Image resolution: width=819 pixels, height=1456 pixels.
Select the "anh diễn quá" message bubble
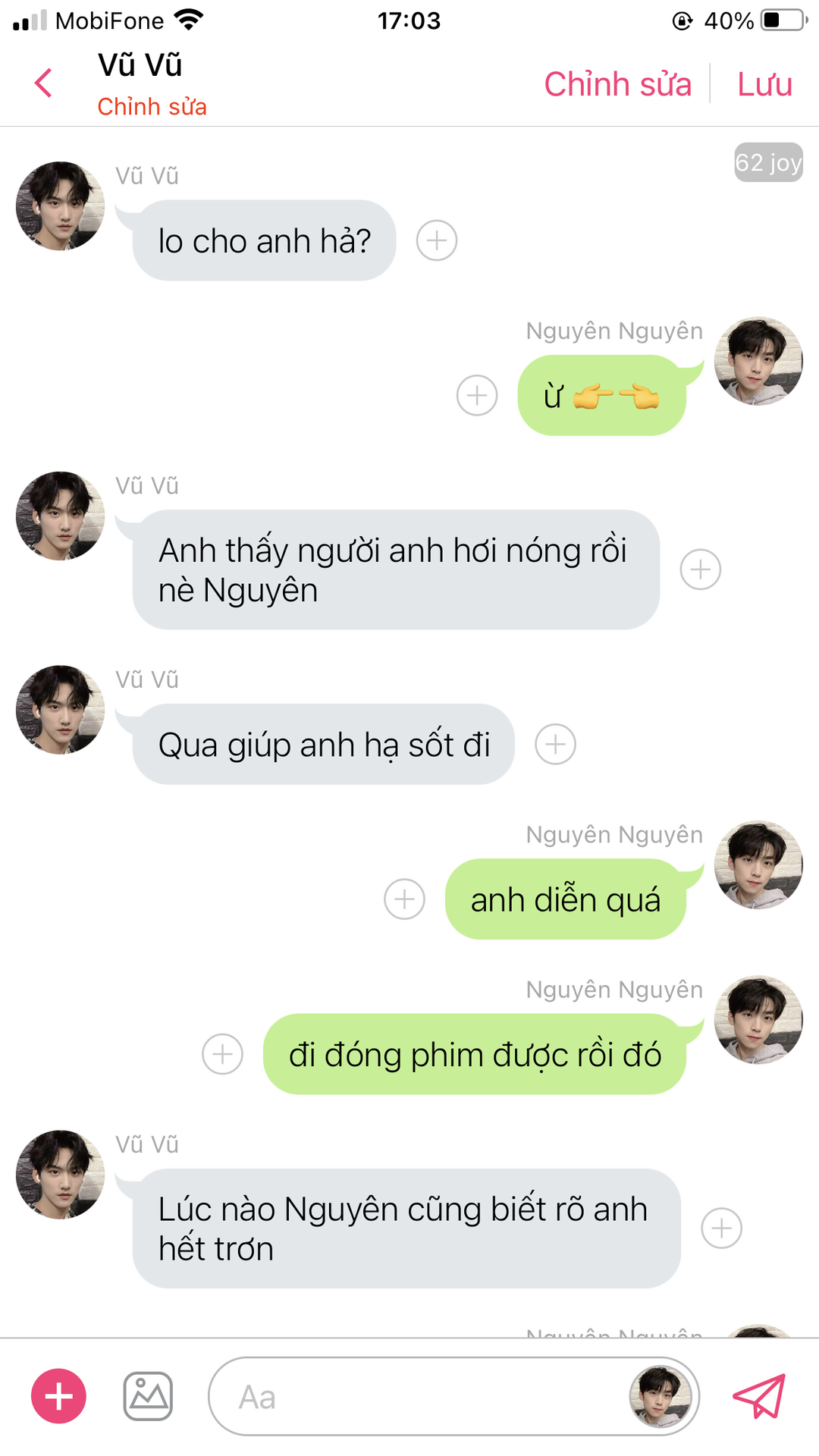click(565, 900)
